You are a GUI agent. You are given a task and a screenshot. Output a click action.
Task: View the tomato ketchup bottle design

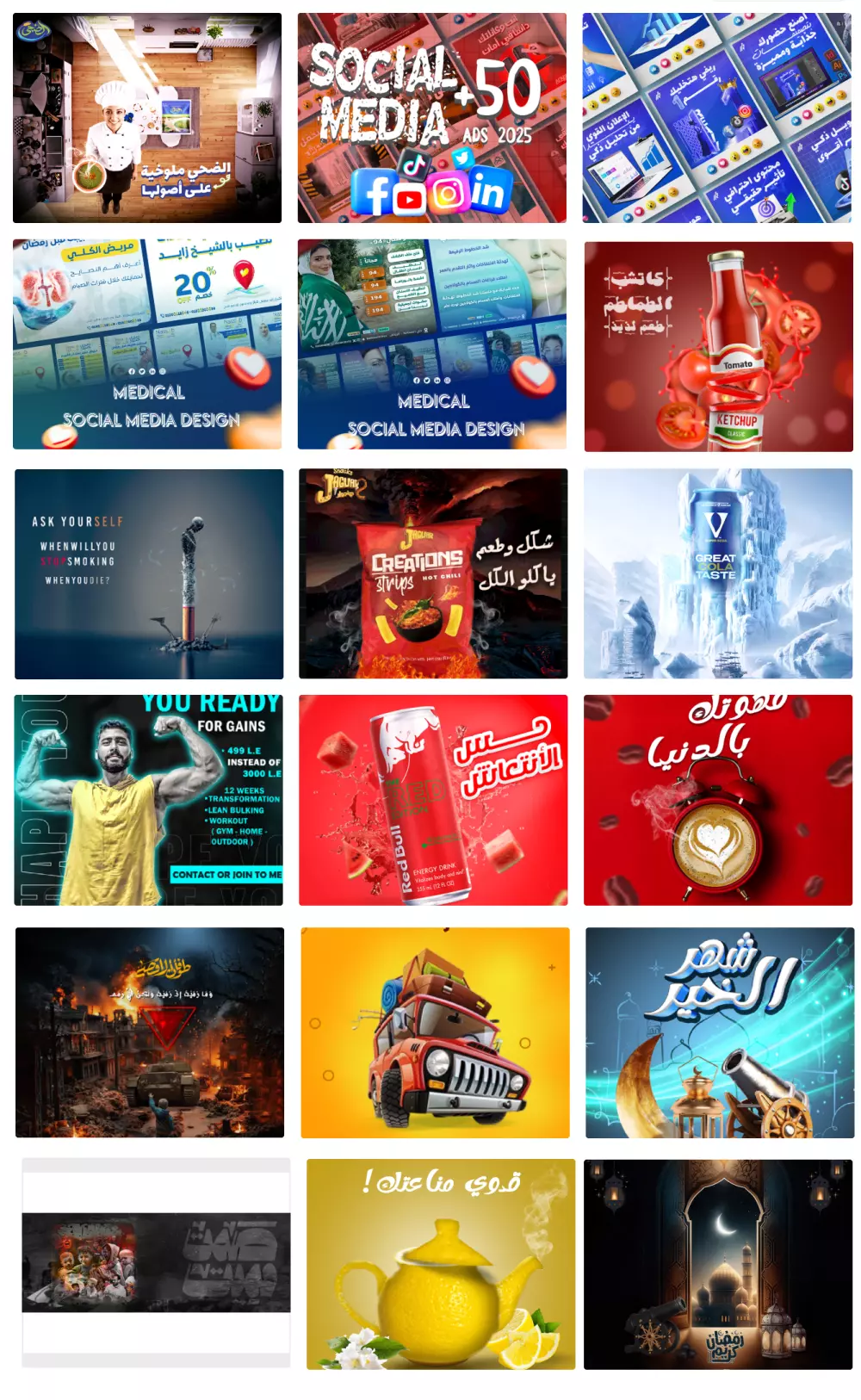coord(718,346)
